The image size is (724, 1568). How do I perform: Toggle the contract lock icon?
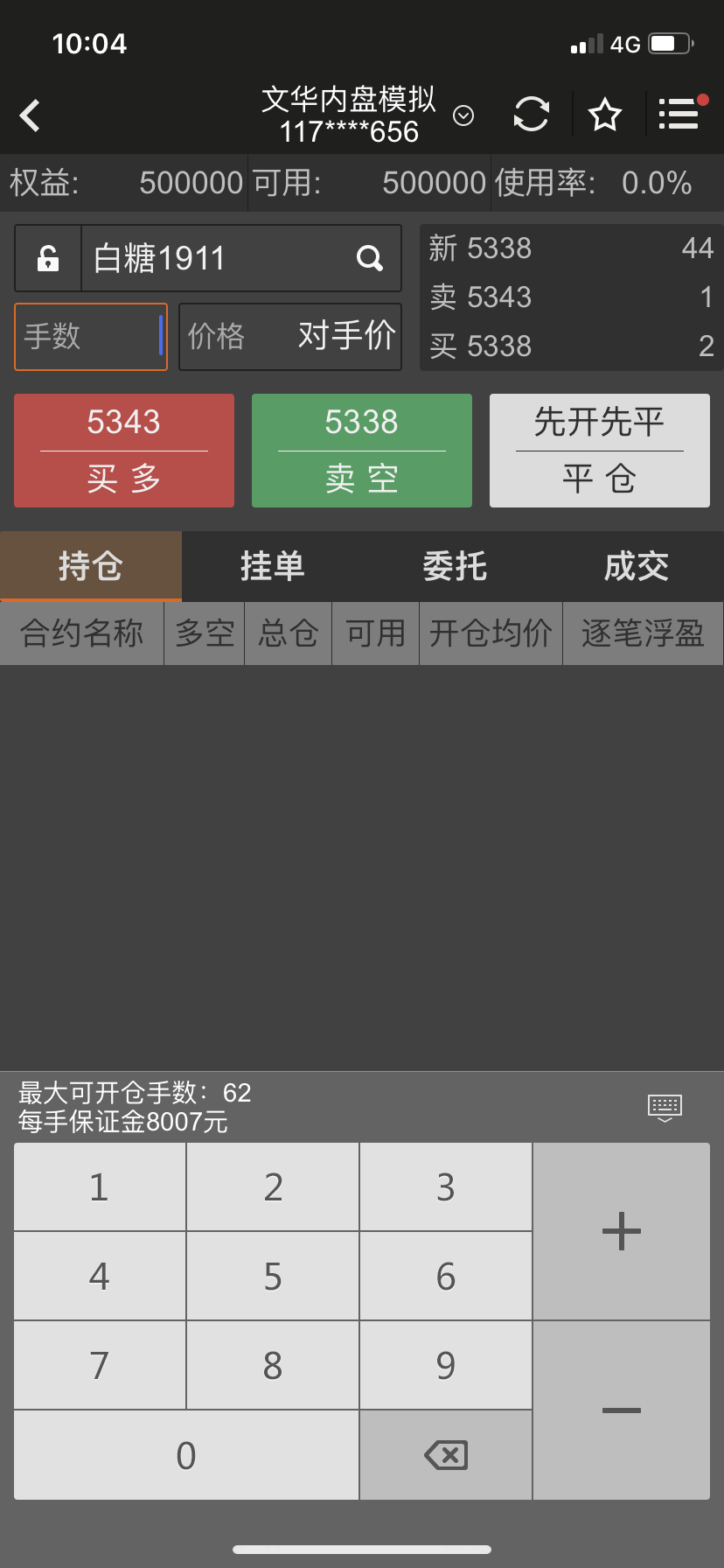[x=48, y=258]
